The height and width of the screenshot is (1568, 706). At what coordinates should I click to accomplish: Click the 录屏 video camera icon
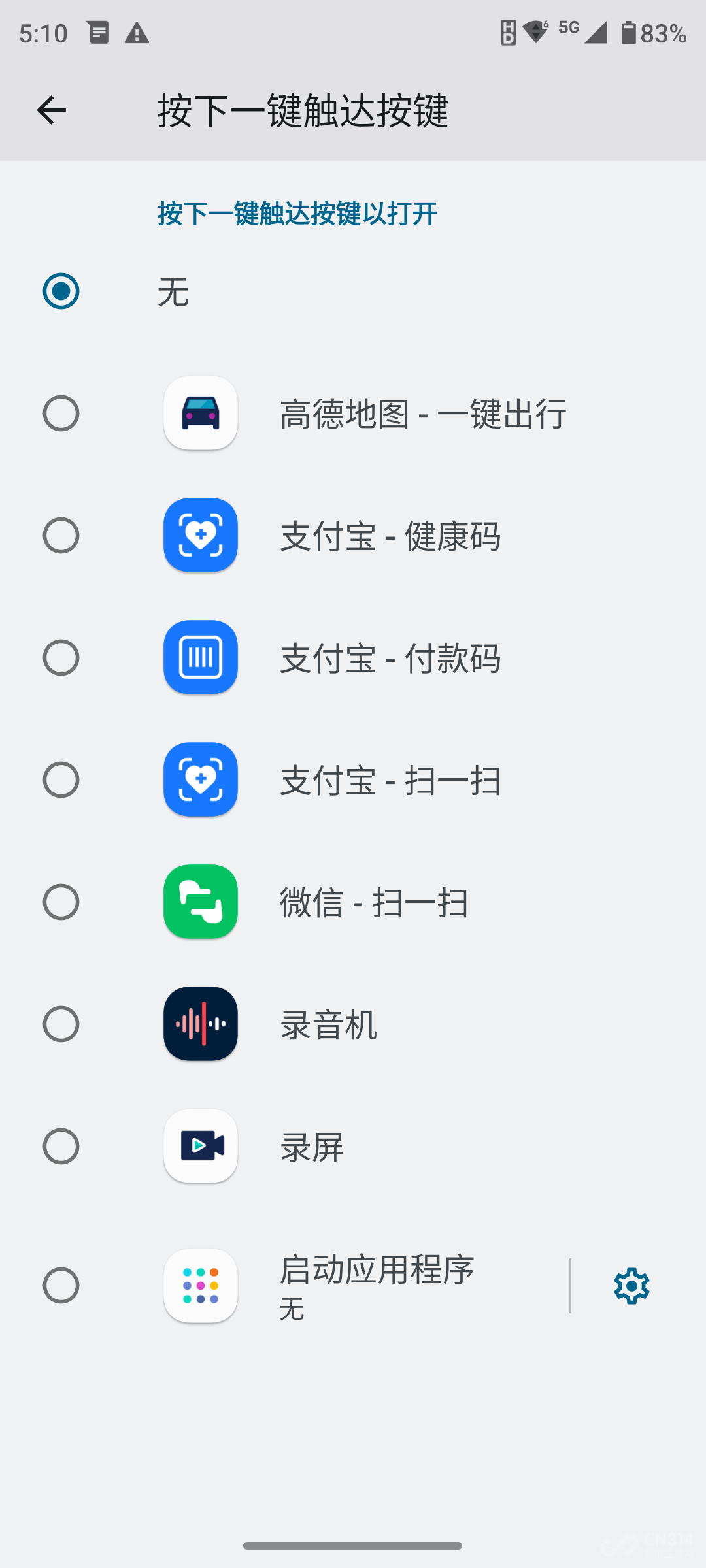(x=200, y=1146)
